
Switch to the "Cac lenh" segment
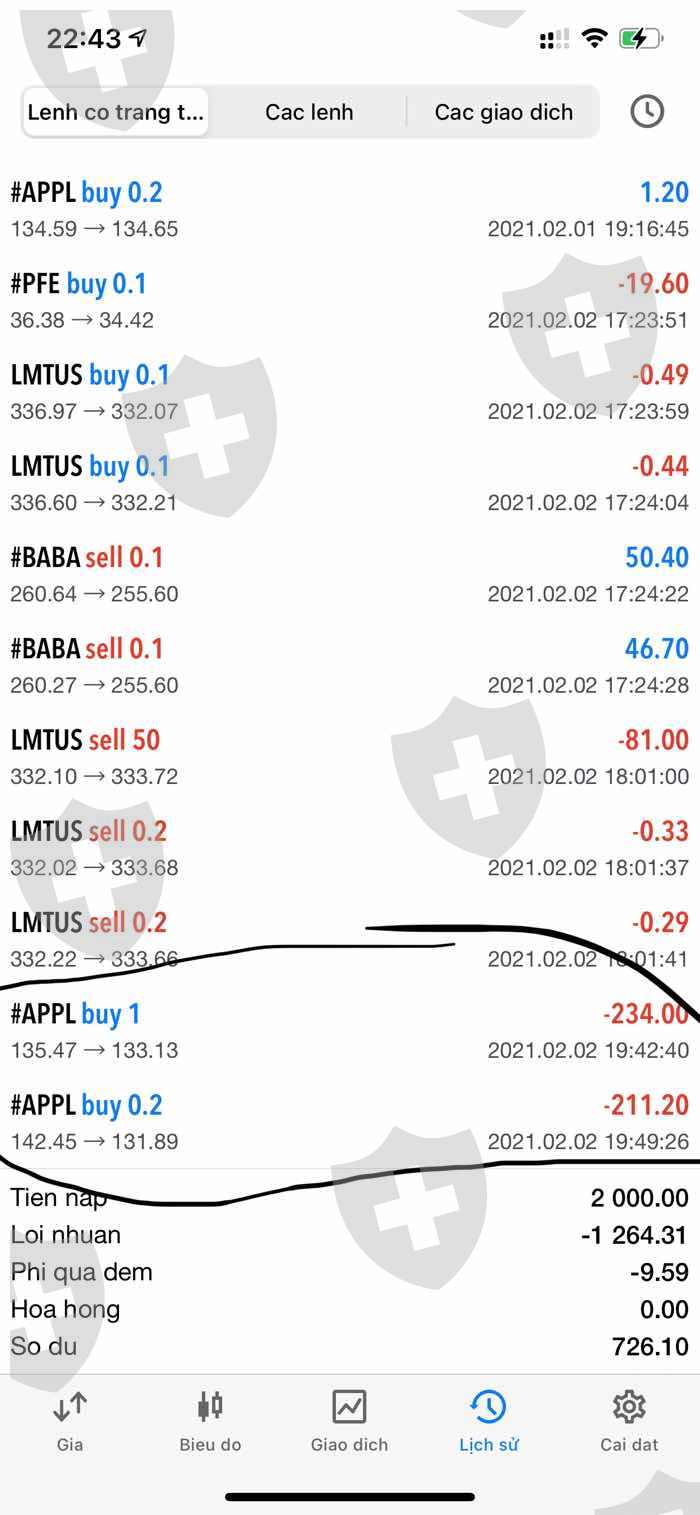(x=309, y=112)
